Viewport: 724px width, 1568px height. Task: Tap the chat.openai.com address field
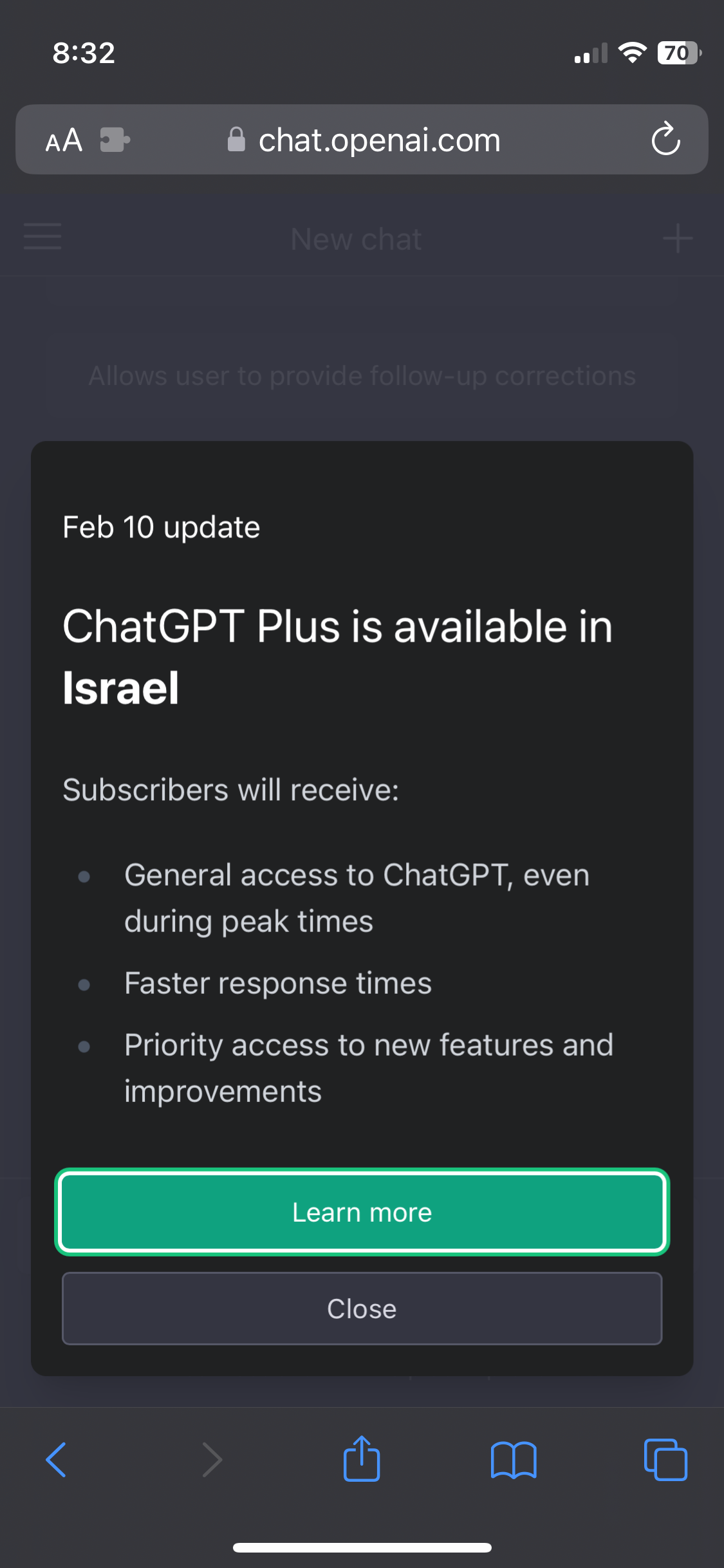coord(378,140)
